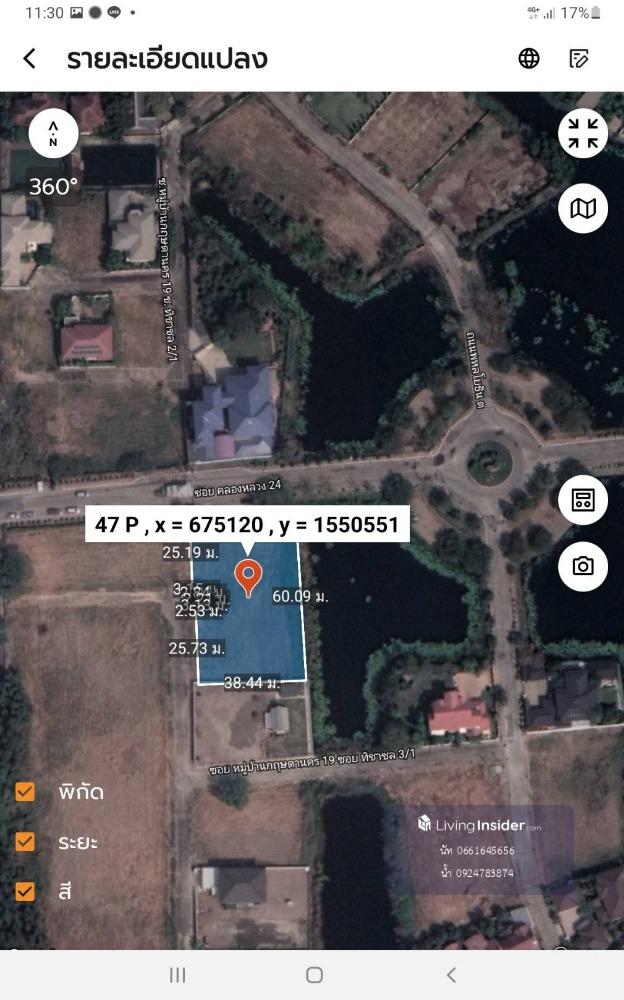The image size is (624, 1000).
Task: Go back from the parcel details screen
Action: 30,59
